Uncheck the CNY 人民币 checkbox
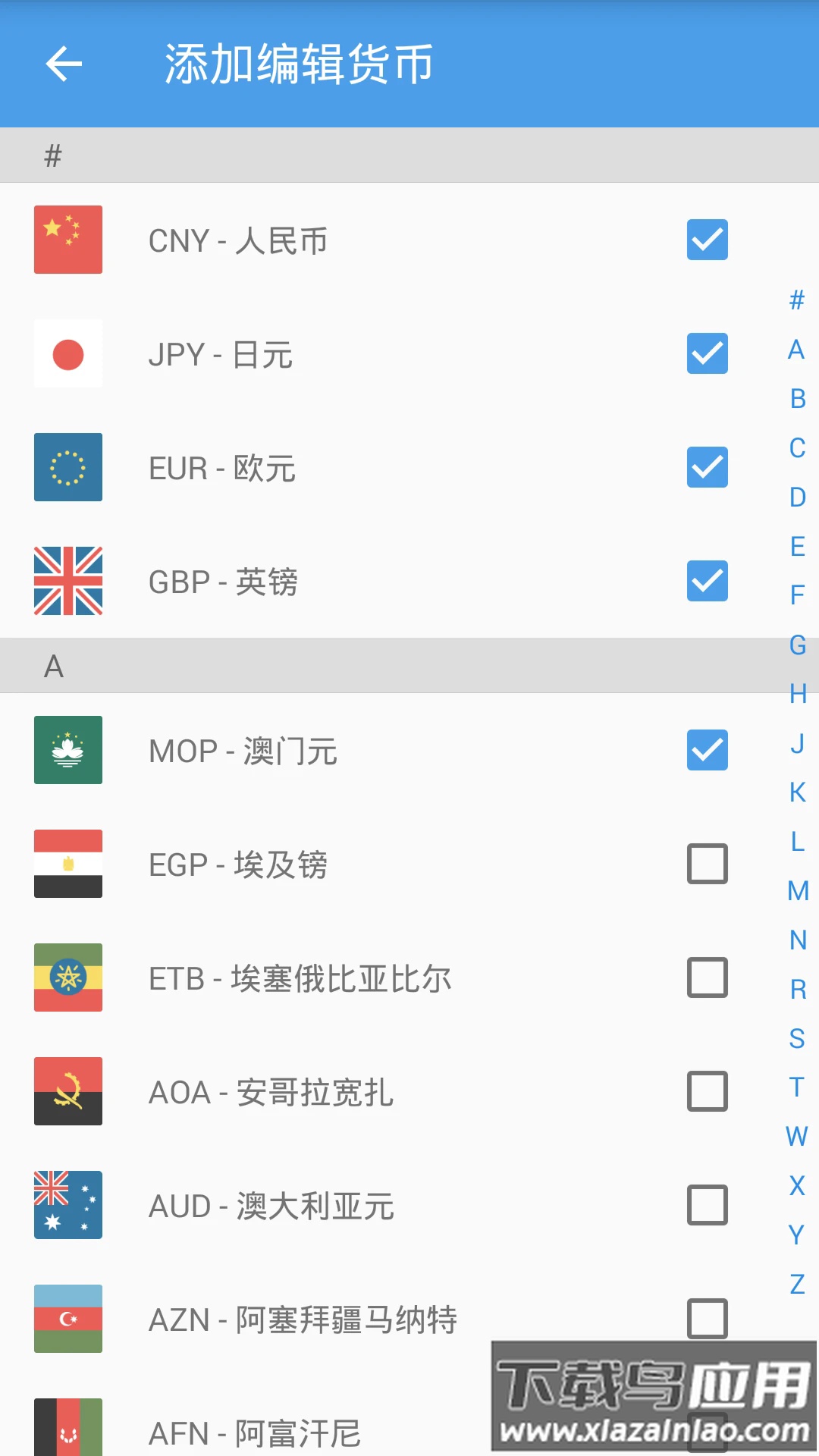This screenshot has width=819, height=1456. coord(707,240)
